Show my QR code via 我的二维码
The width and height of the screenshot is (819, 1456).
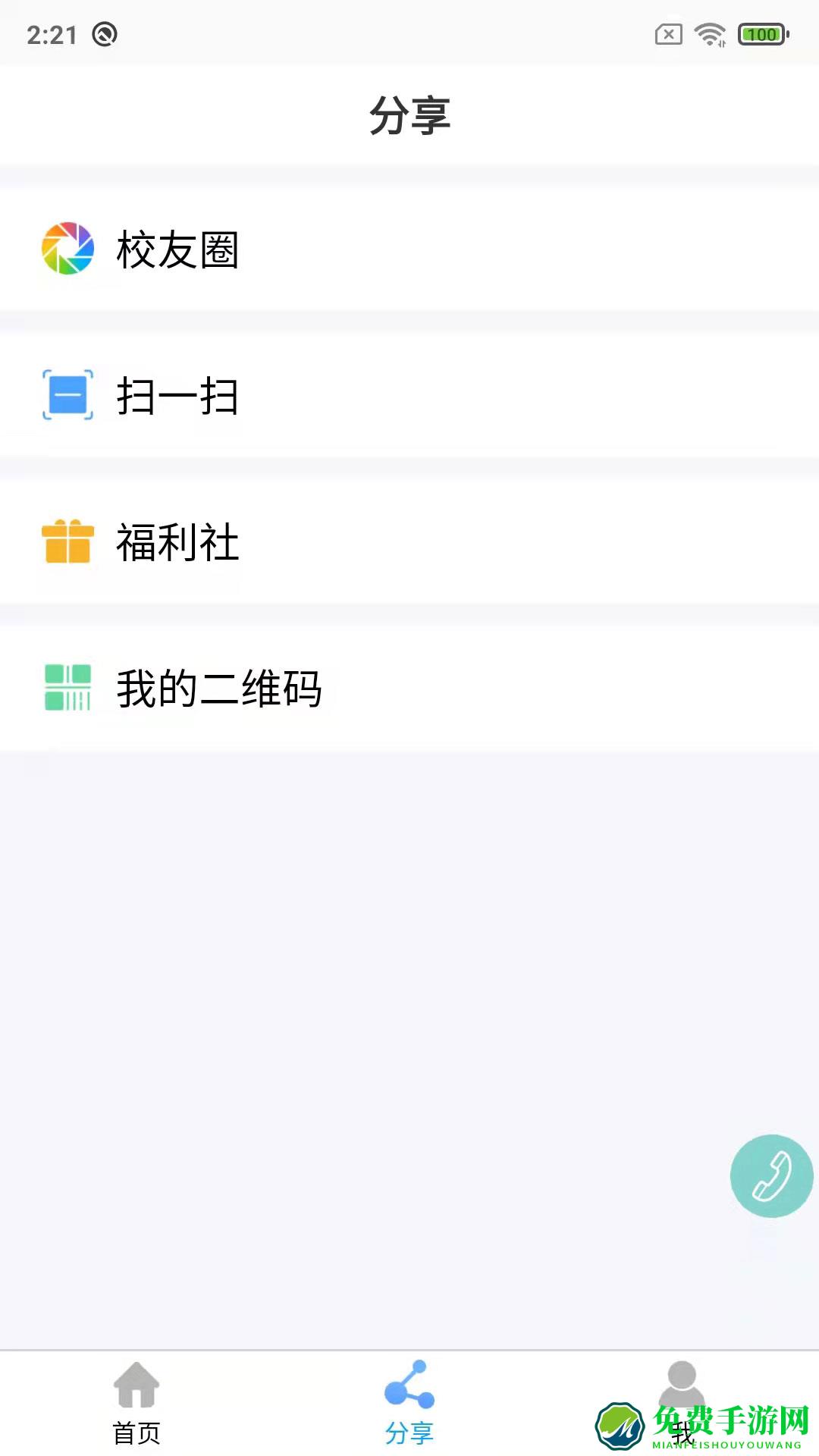tap(220, 689)
